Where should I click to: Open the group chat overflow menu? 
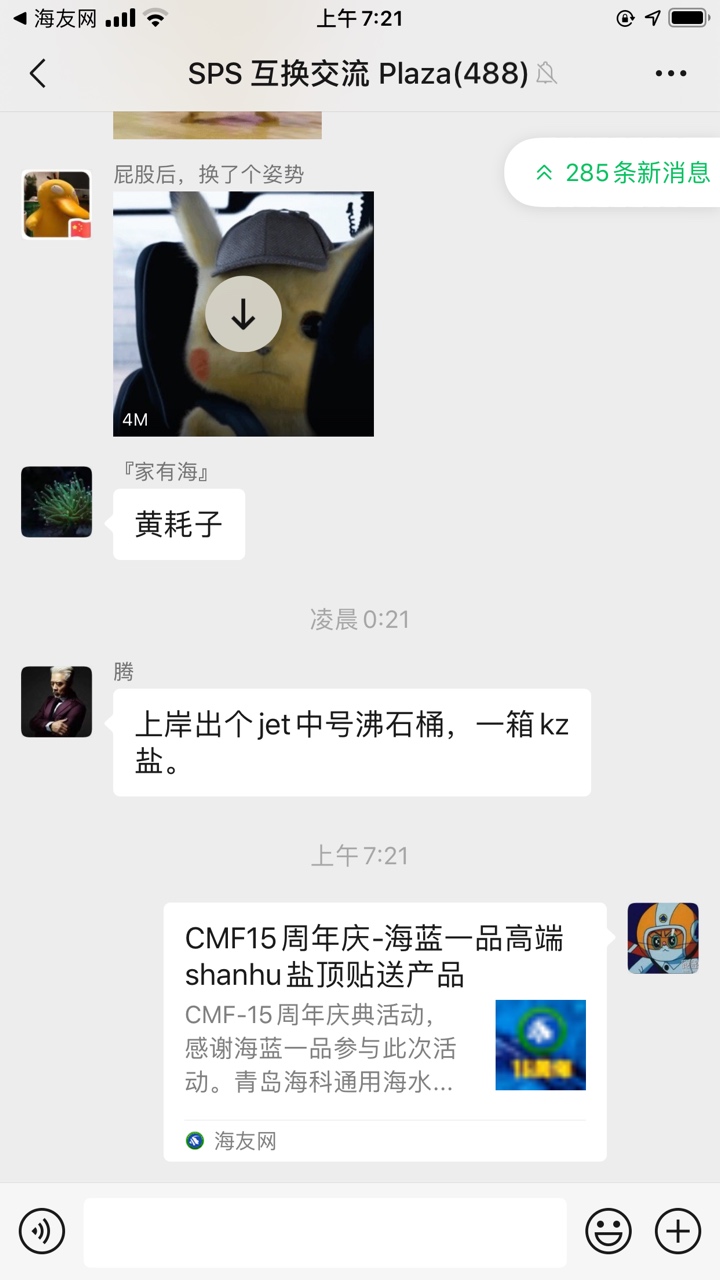pyautogui.click(x=670, y=73)
